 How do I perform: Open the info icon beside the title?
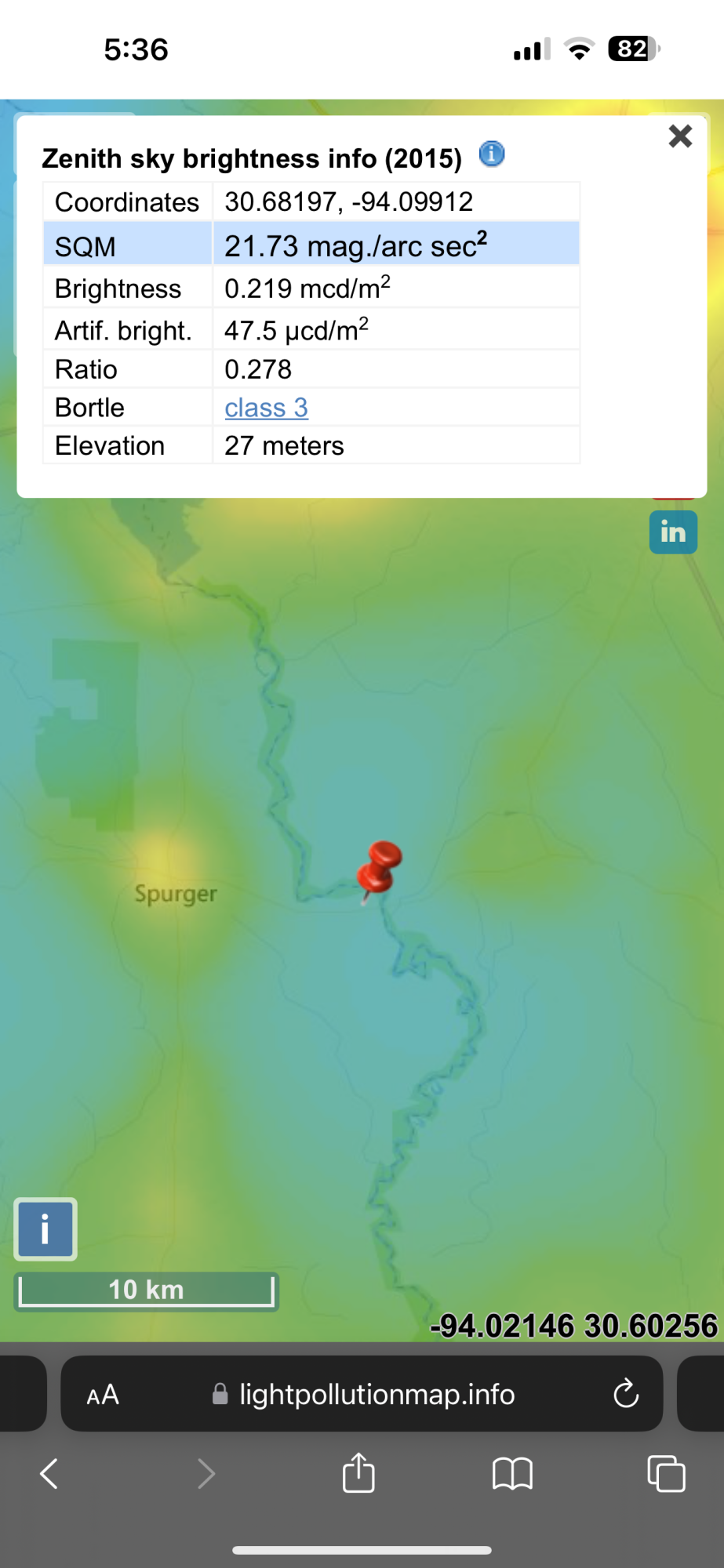tap(492, 154)
